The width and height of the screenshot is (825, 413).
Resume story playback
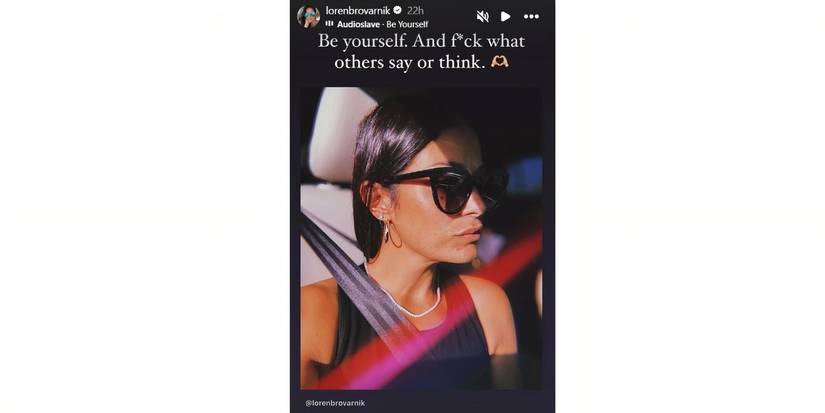point(506,16)
